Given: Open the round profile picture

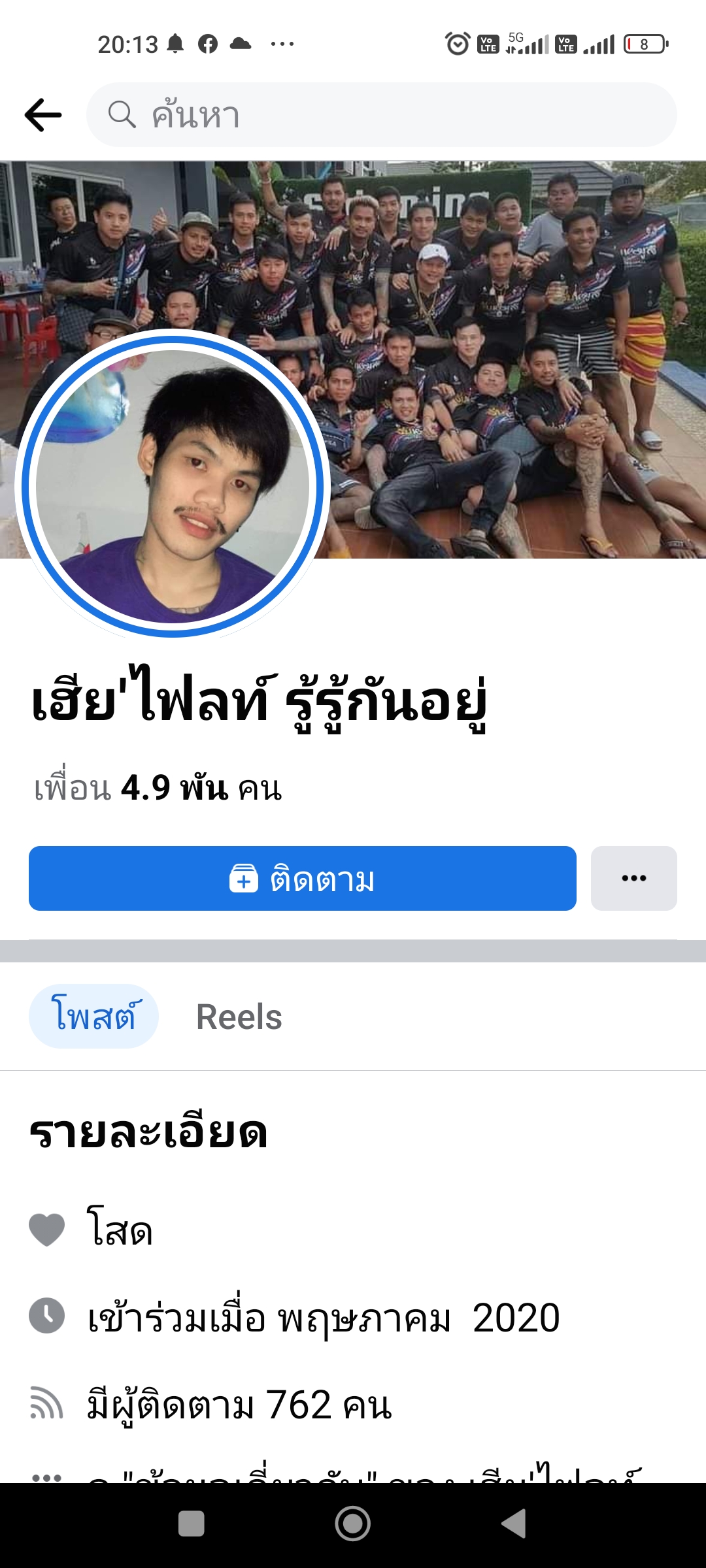Looking at the screenshot, I should point(173,485).
